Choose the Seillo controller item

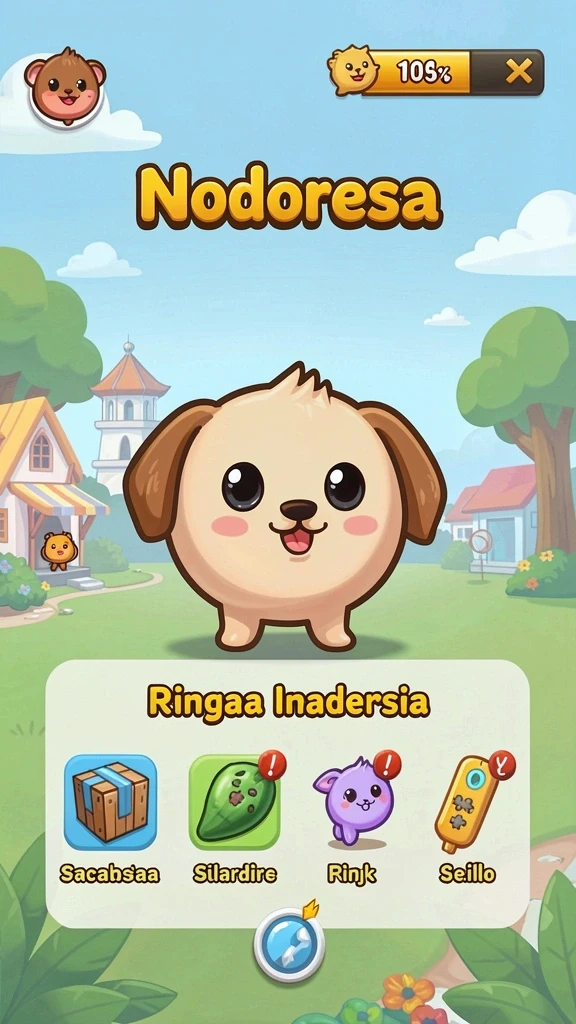point(466,804)
